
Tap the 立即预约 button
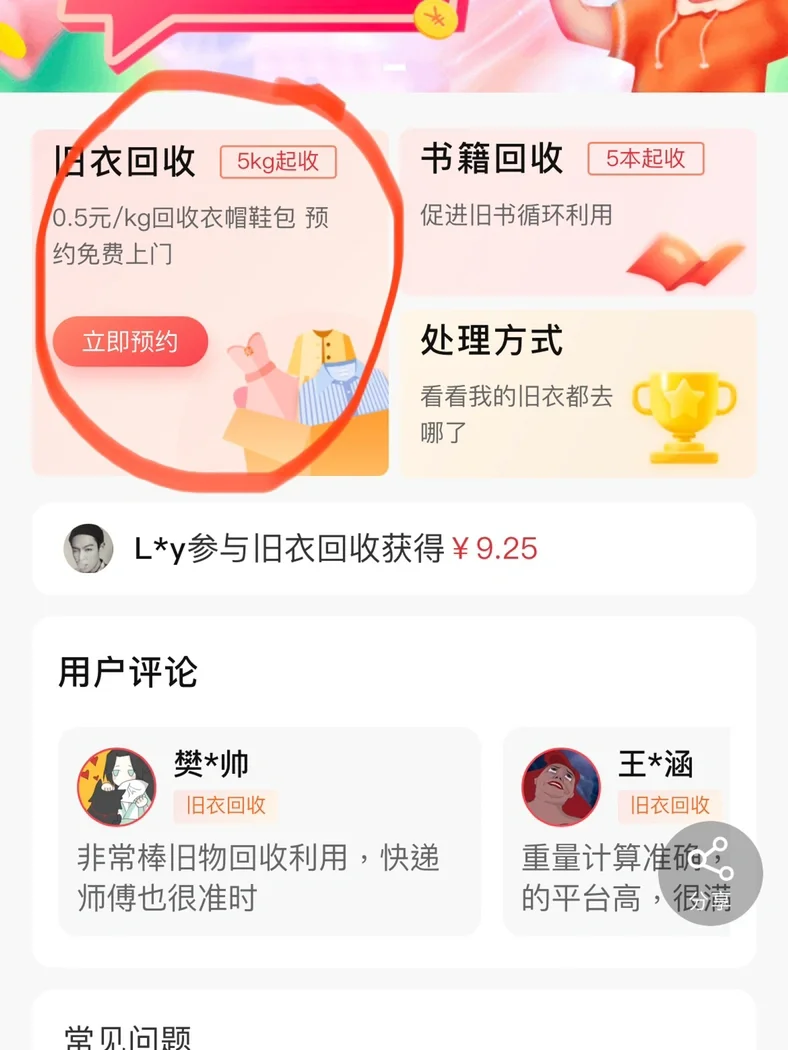pos(130,342)
